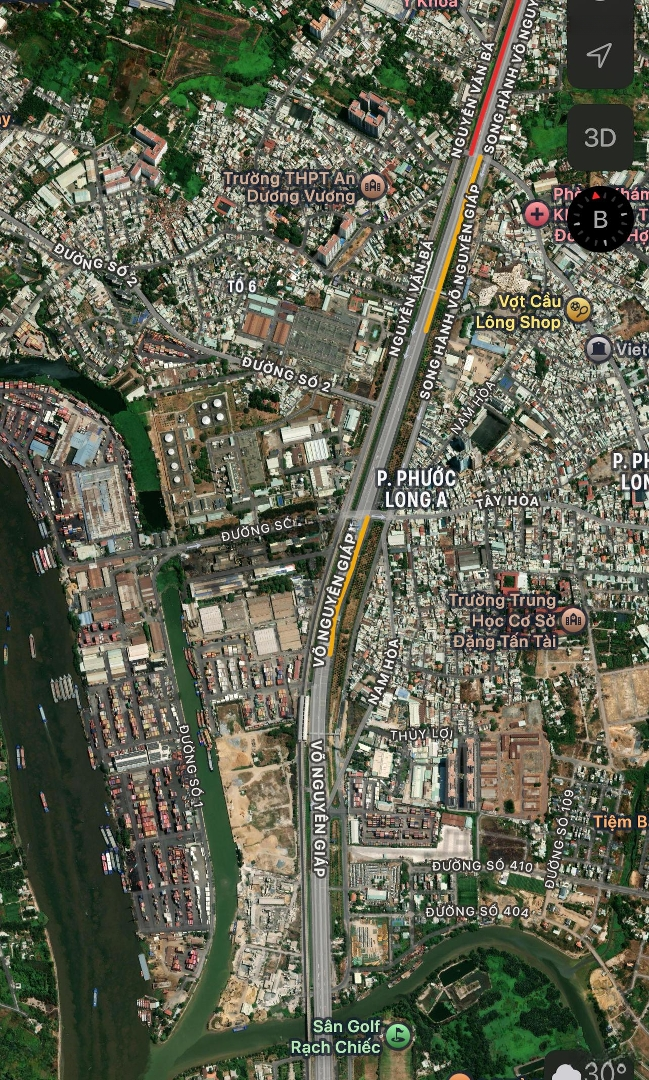Viewport: 649px width, 1080px height.
Task: Select the Sân Golf Rạch Chiếc marker
Action: (x=399, y=1036)
